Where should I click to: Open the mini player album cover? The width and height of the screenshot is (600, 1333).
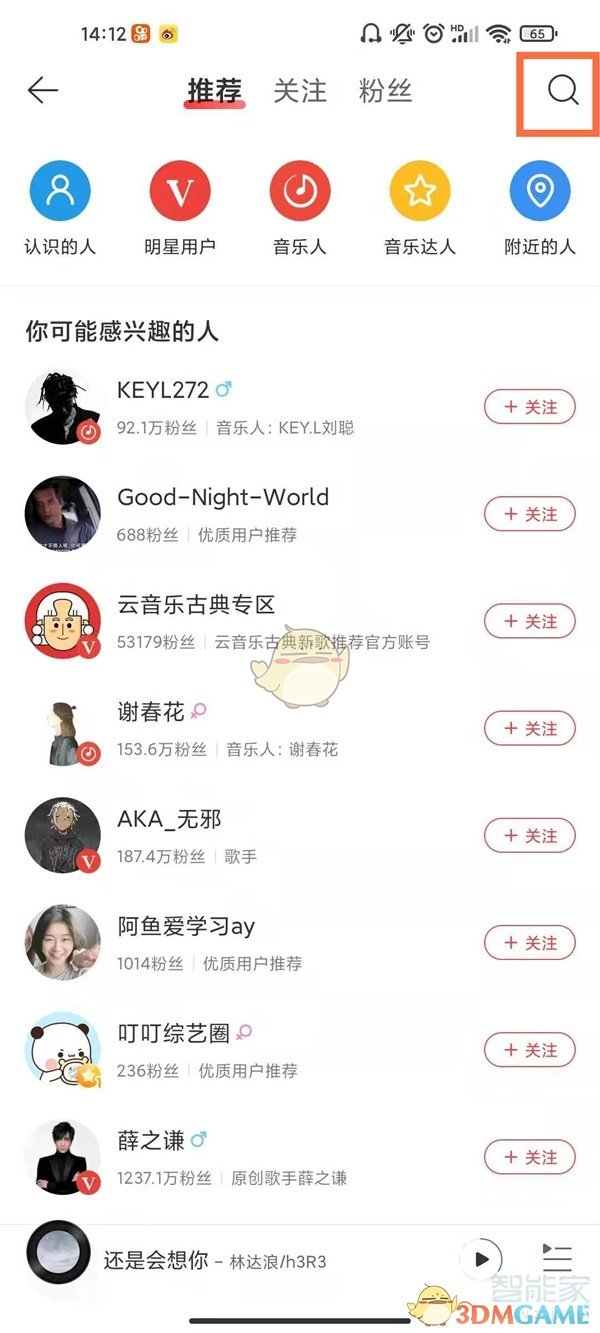pos(58,1259)
